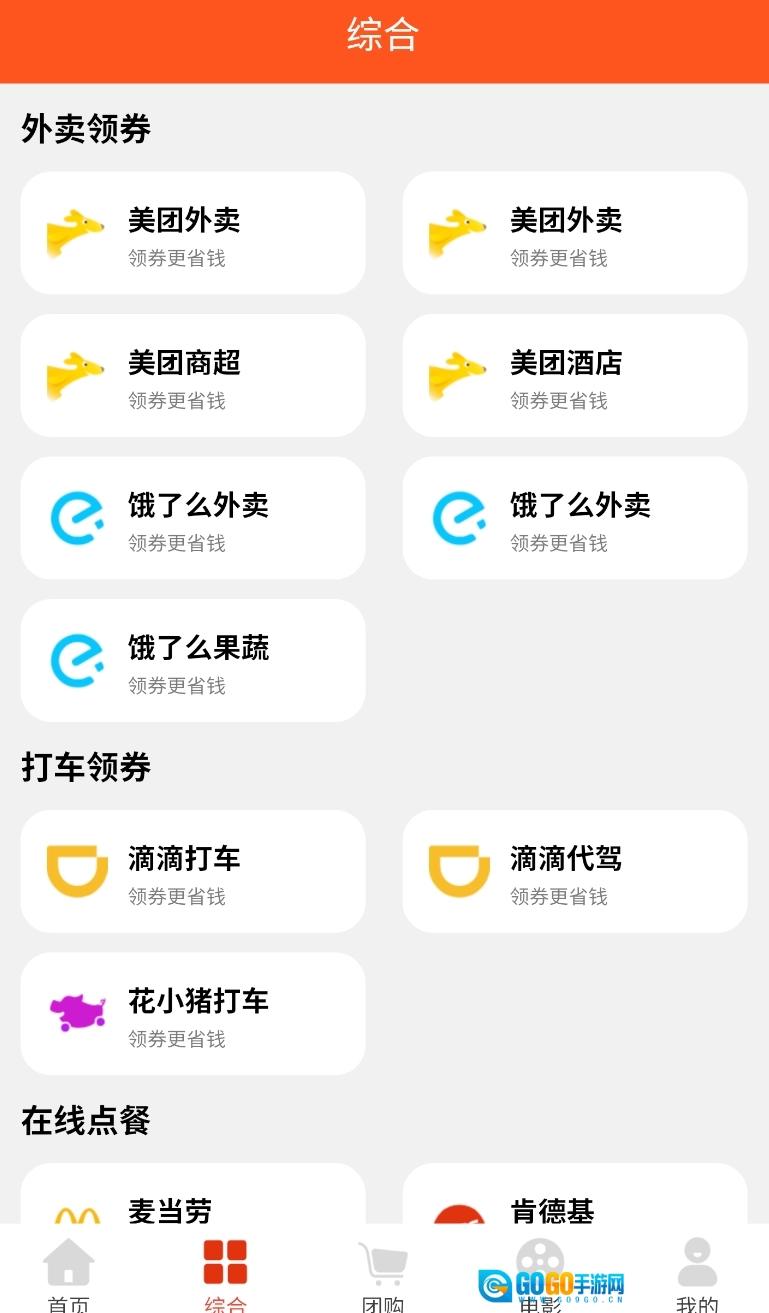Tap the 花小猪打车 card
This screenshot has width=769, height=1313.
coord(193,1014)
